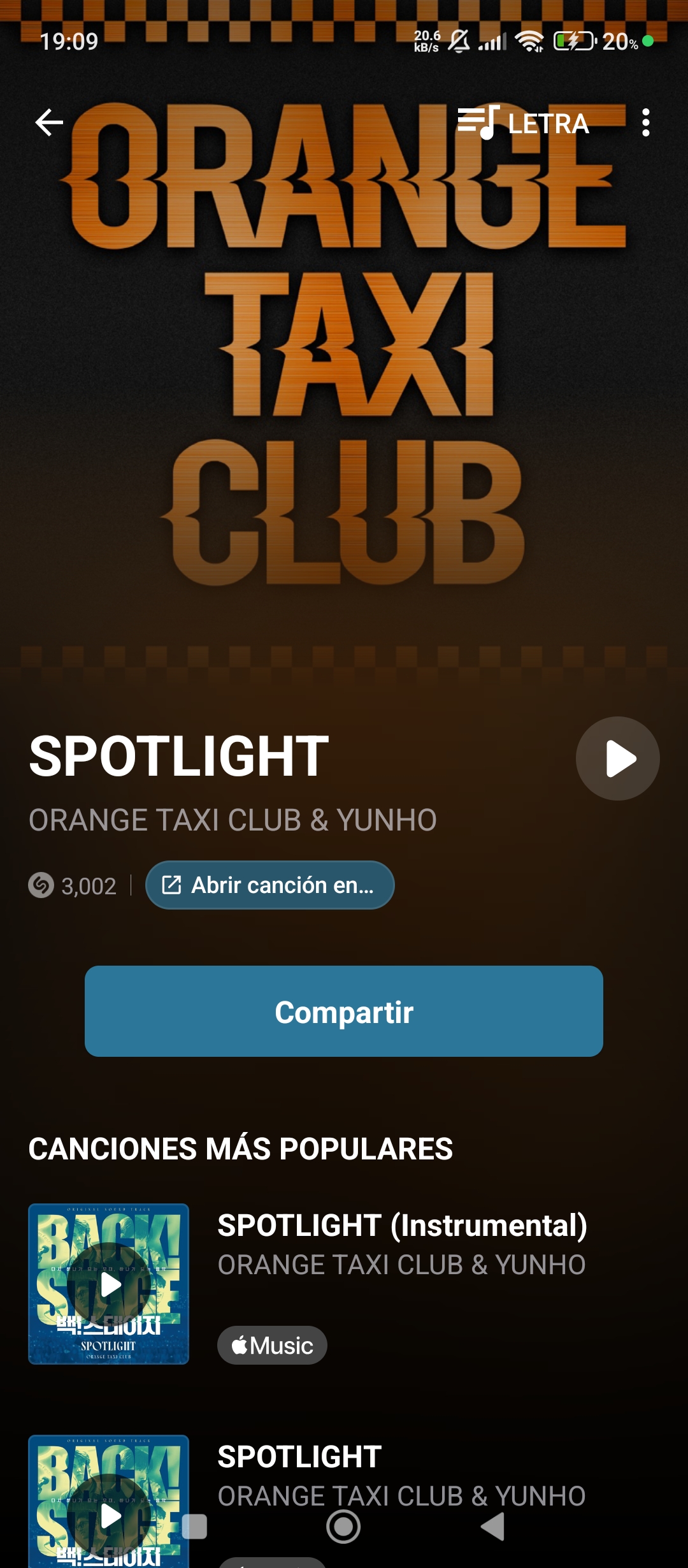Tap the Abrir canción en… chip
Image resolution: width=688 pixels, height=1568 pixels.
[x=270, y=885]
